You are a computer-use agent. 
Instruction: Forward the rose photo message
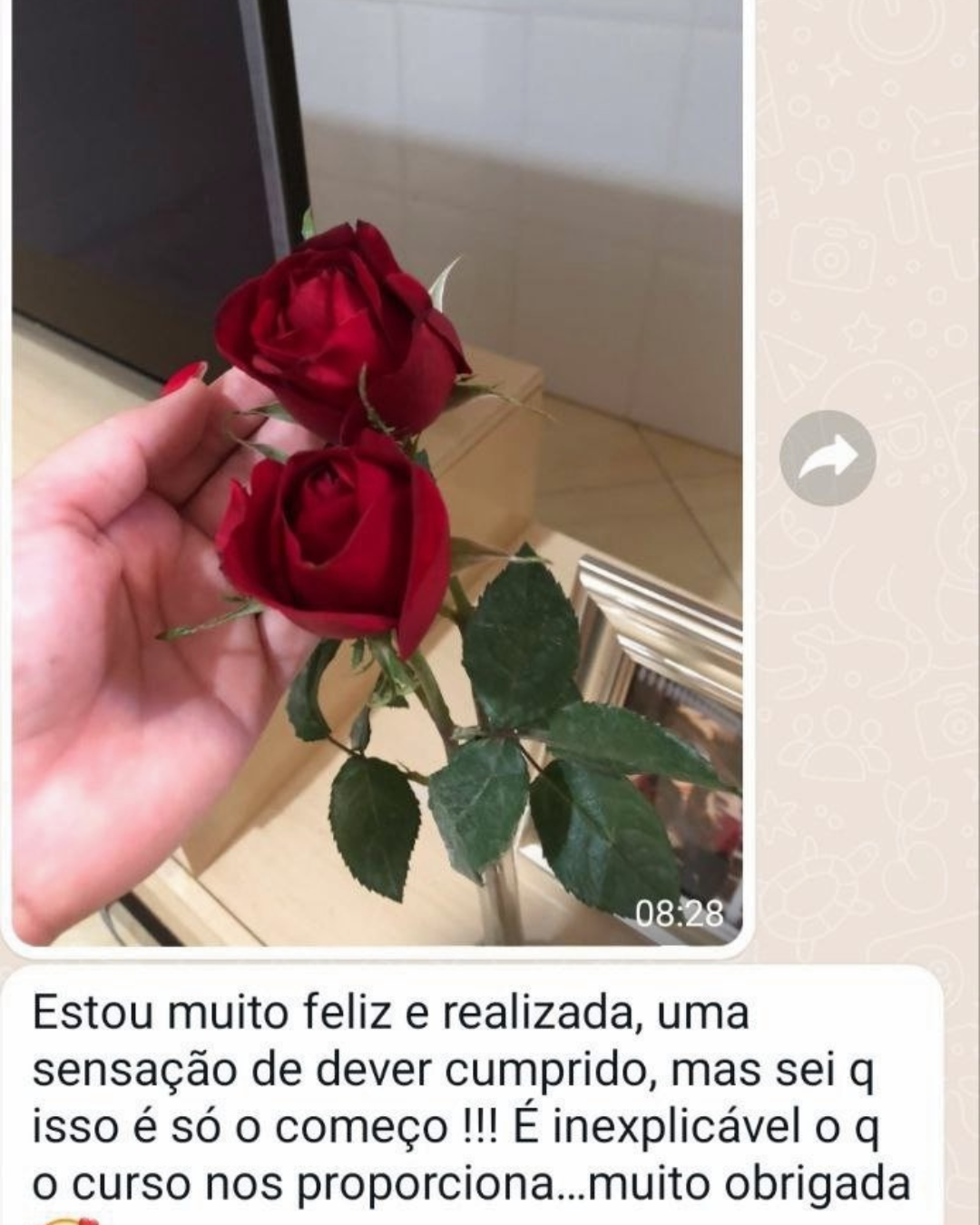point(828,458)
